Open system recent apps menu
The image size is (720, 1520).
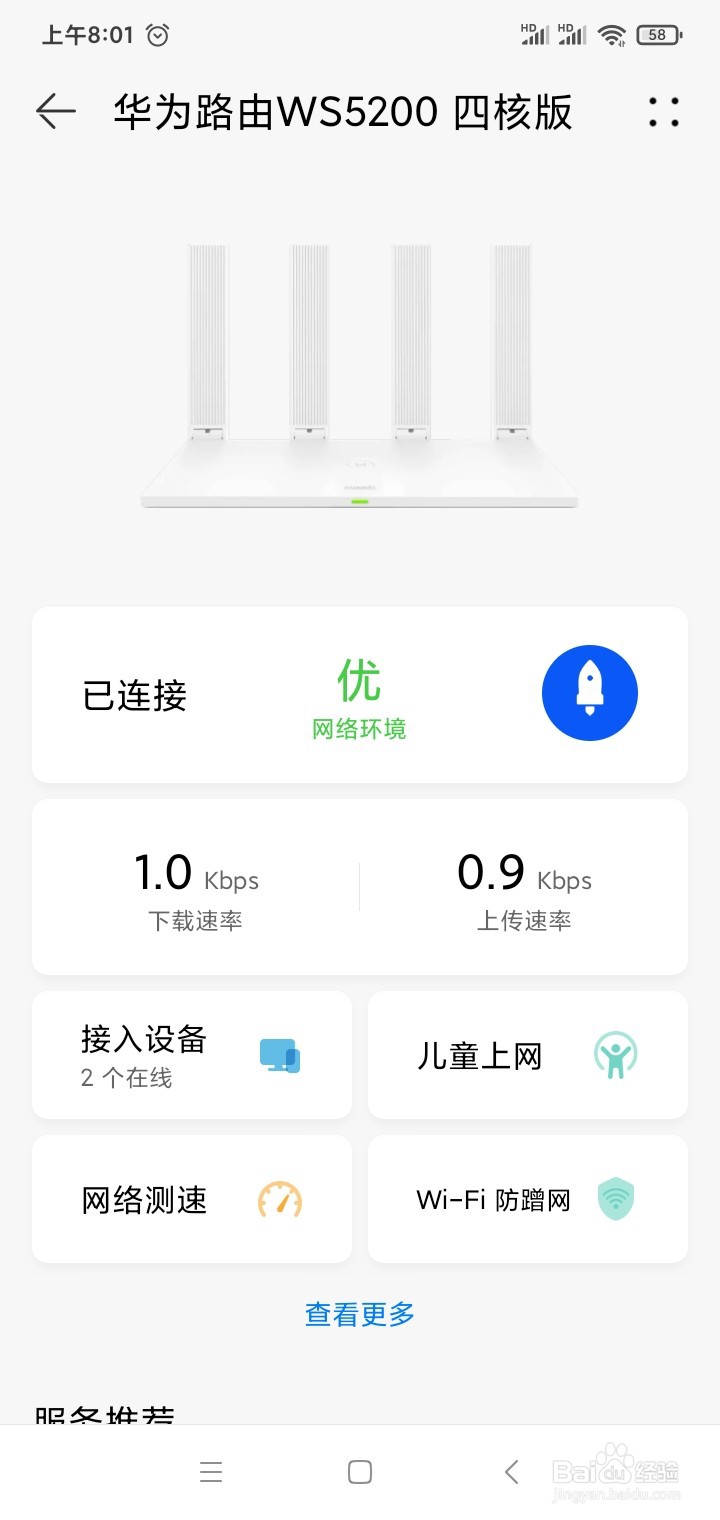click(x=211, y=1472)
